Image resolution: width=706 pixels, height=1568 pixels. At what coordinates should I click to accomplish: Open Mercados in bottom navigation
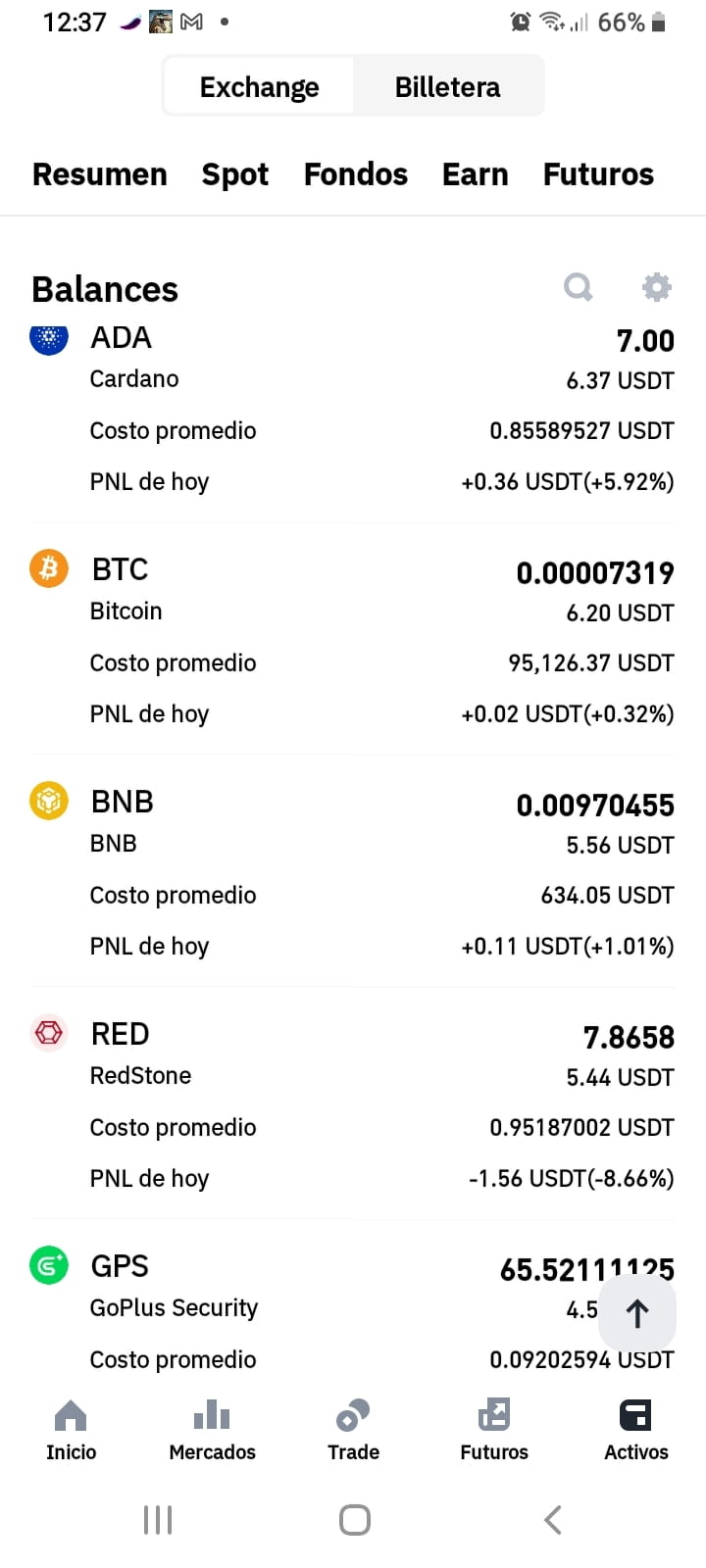pyautogui.click(x=212, y=1430)
